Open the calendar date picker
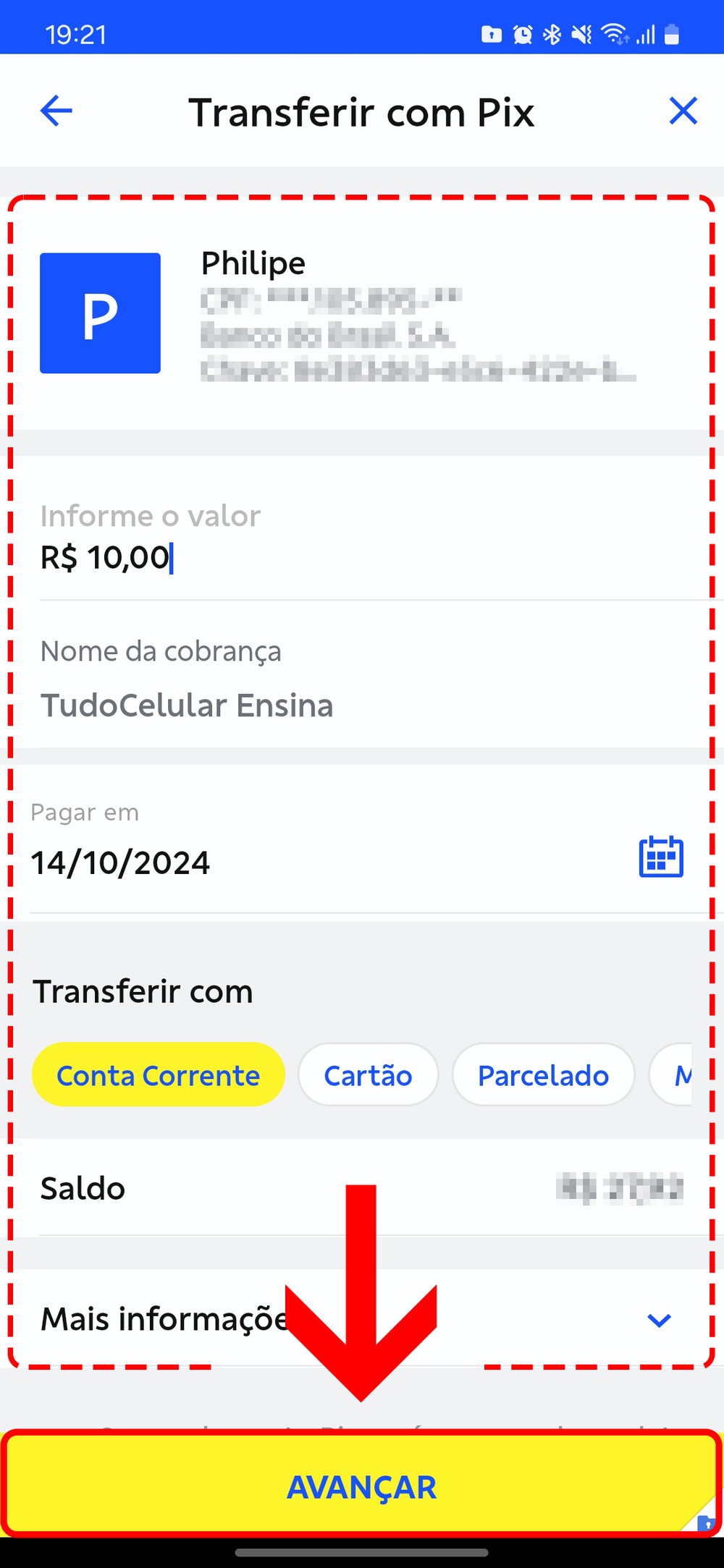This screenshot has height=1568, width=724. (660, 857)
